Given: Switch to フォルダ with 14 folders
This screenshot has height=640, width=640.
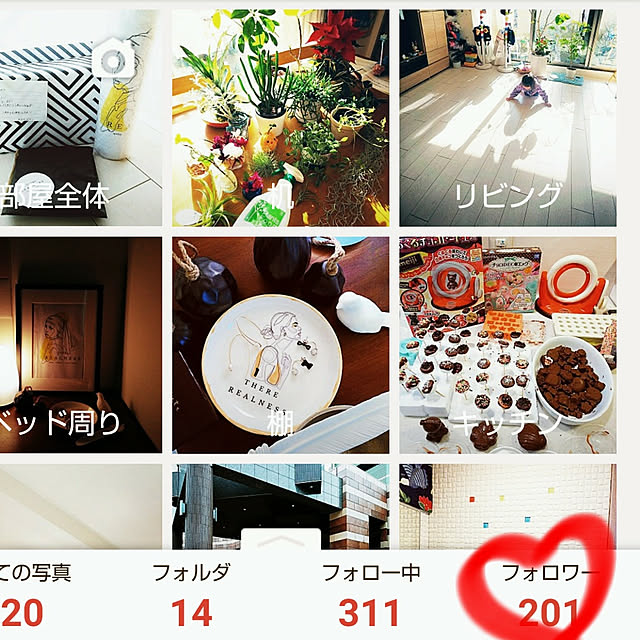Looking at the screenshot, I should [x=191, y=595].
